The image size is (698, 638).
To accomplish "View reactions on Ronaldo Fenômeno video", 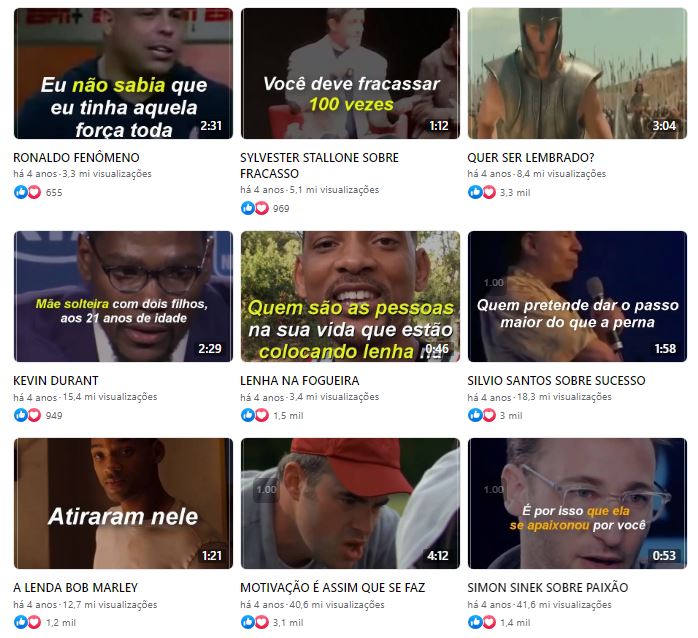I will 37,192.
